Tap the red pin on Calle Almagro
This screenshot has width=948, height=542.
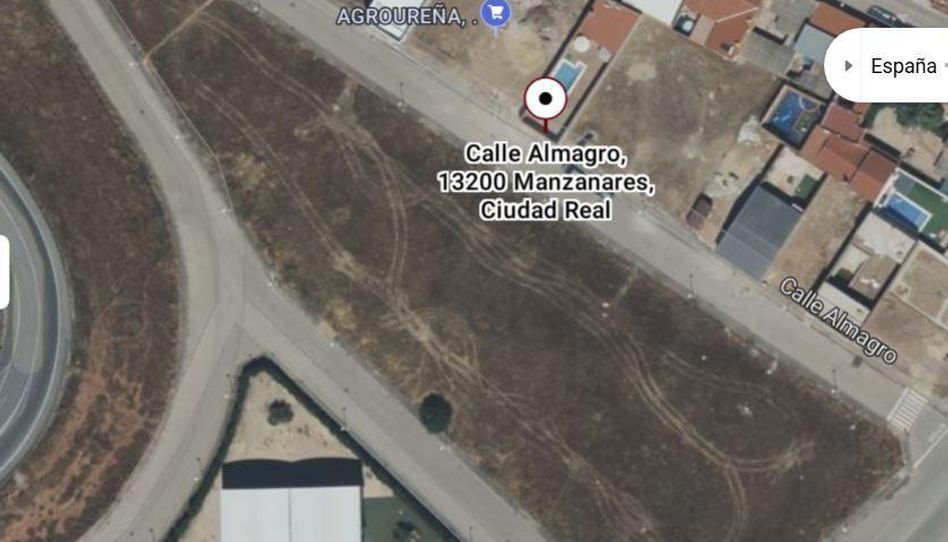click(x=545, y=100)
